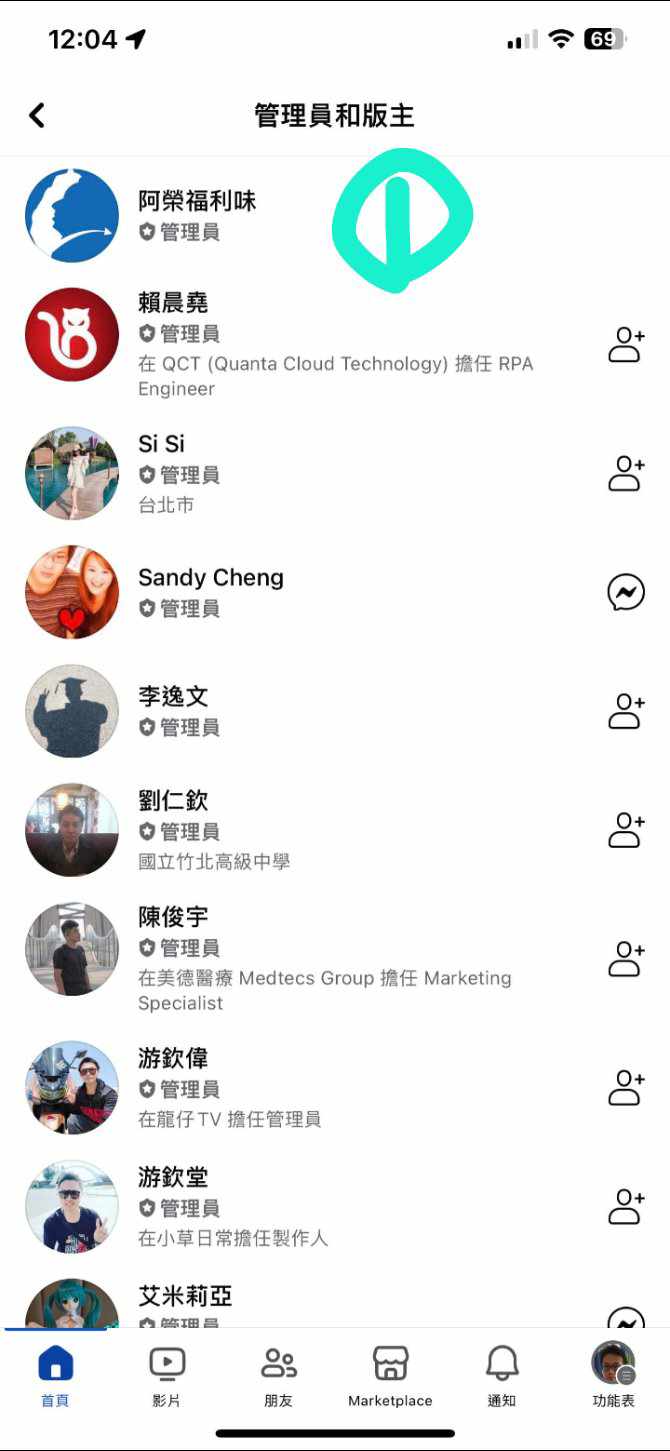Add 陳俊宇 as a friend
Screen dimensions: 670x1451
click(626, 959)
